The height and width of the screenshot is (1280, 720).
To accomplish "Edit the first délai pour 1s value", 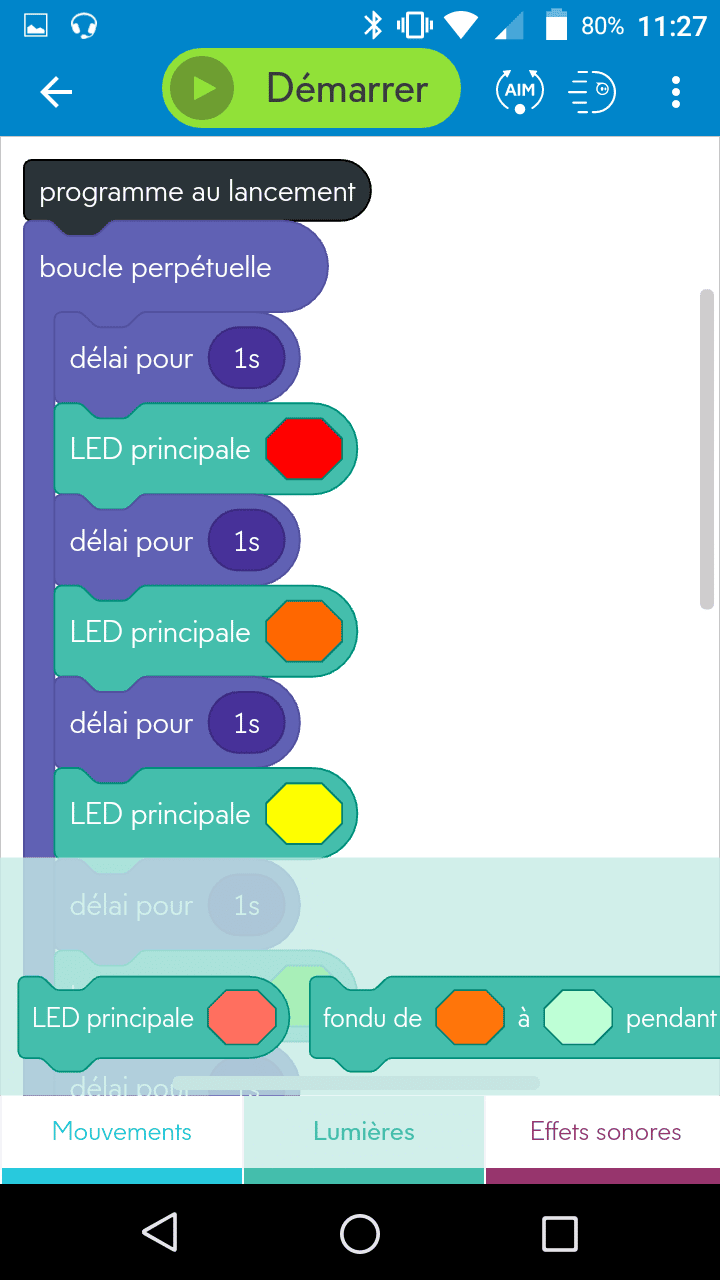I will point(247,358).
